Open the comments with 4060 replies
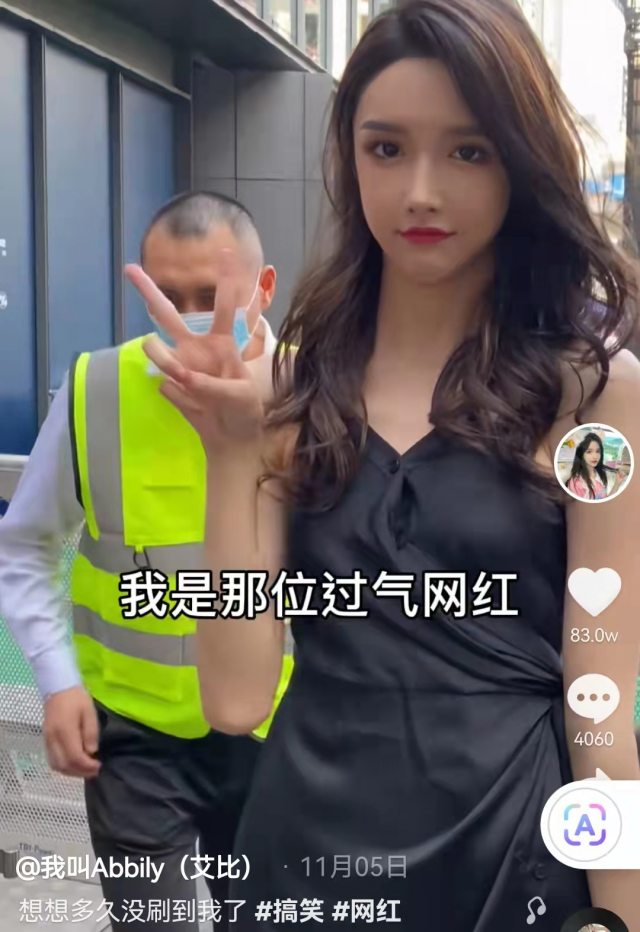This screenshot has height=932, width=640. [594, 698]
